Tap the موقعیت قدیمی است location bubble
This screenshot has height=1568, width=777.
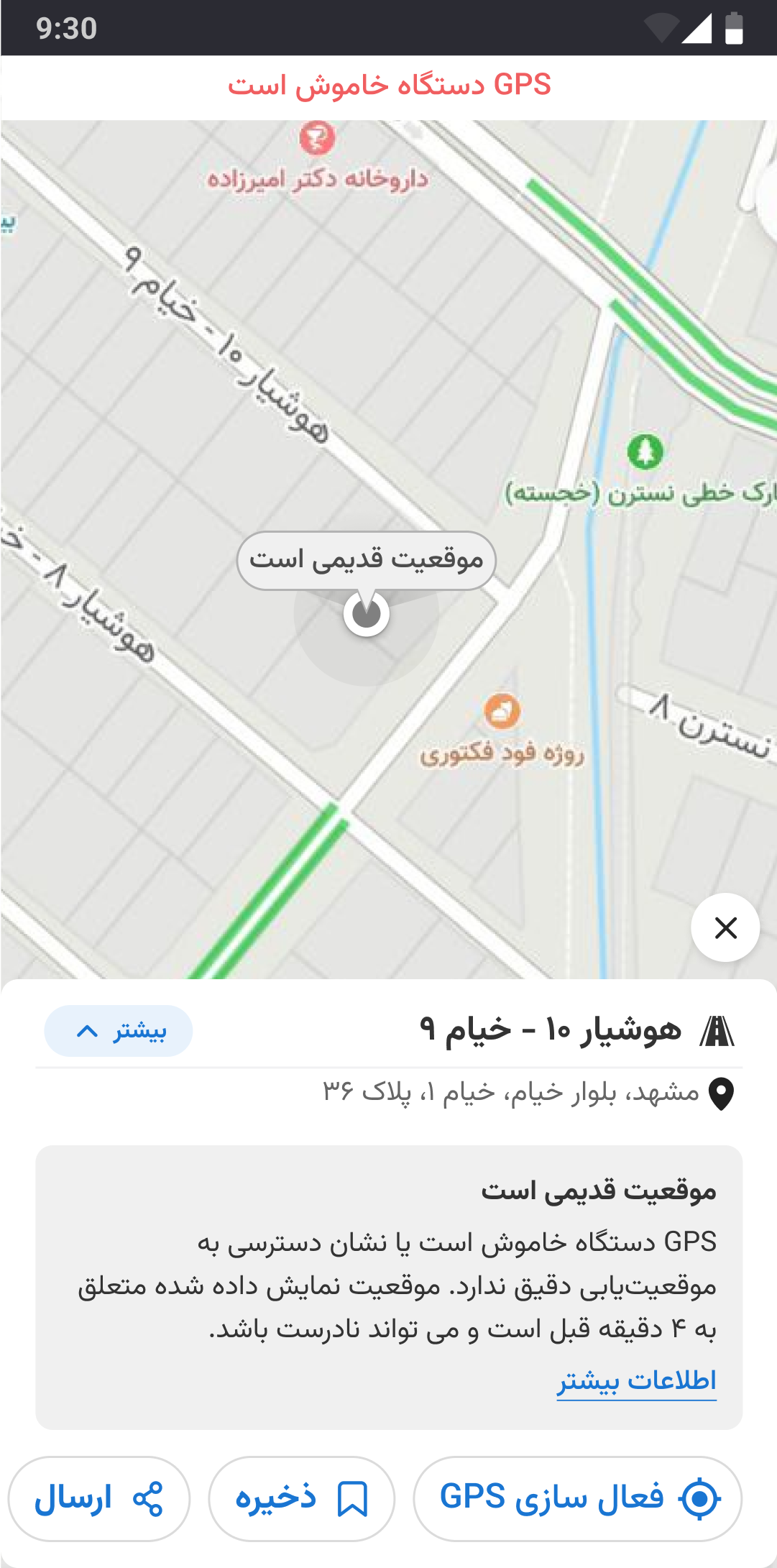click(366, 560)
